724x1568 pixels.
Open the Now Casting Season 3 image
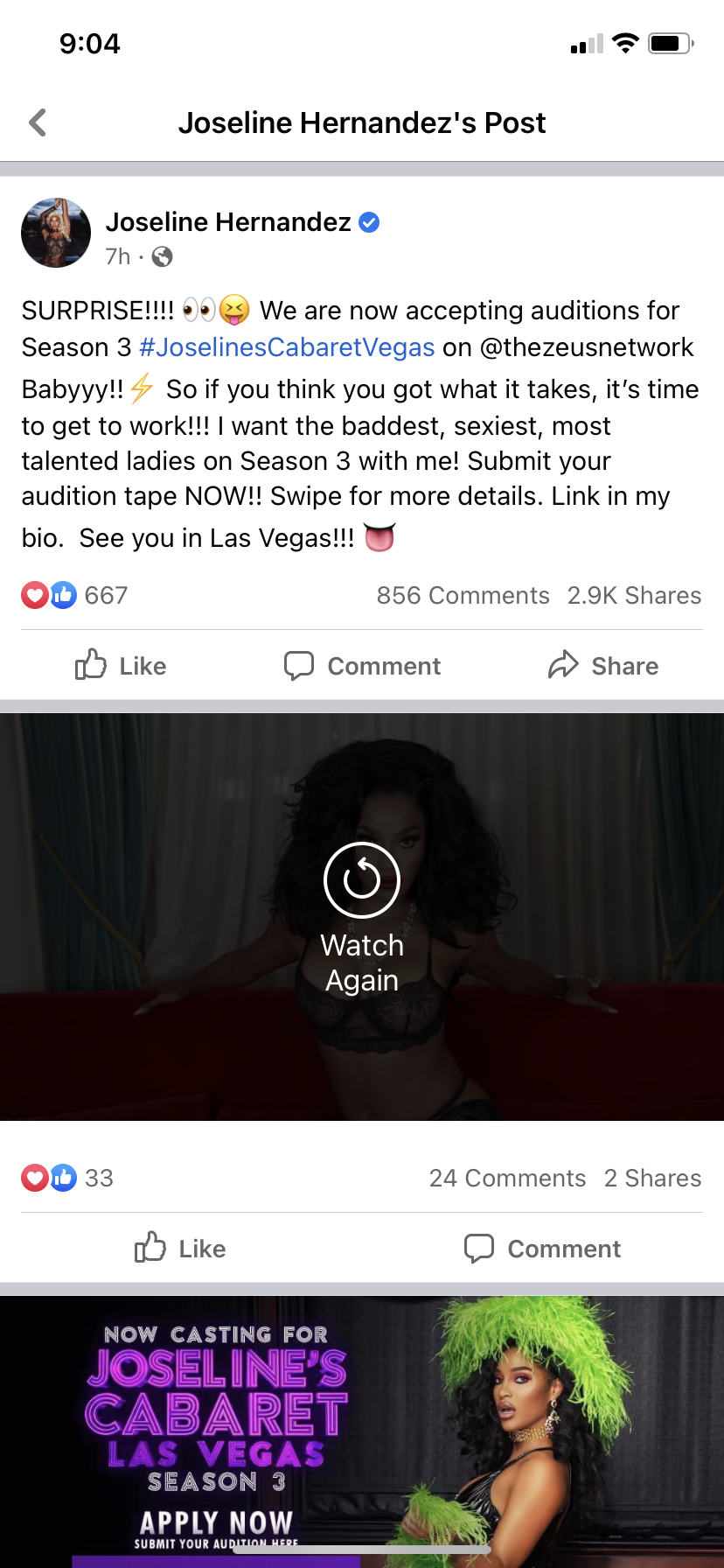[362, 1432]
